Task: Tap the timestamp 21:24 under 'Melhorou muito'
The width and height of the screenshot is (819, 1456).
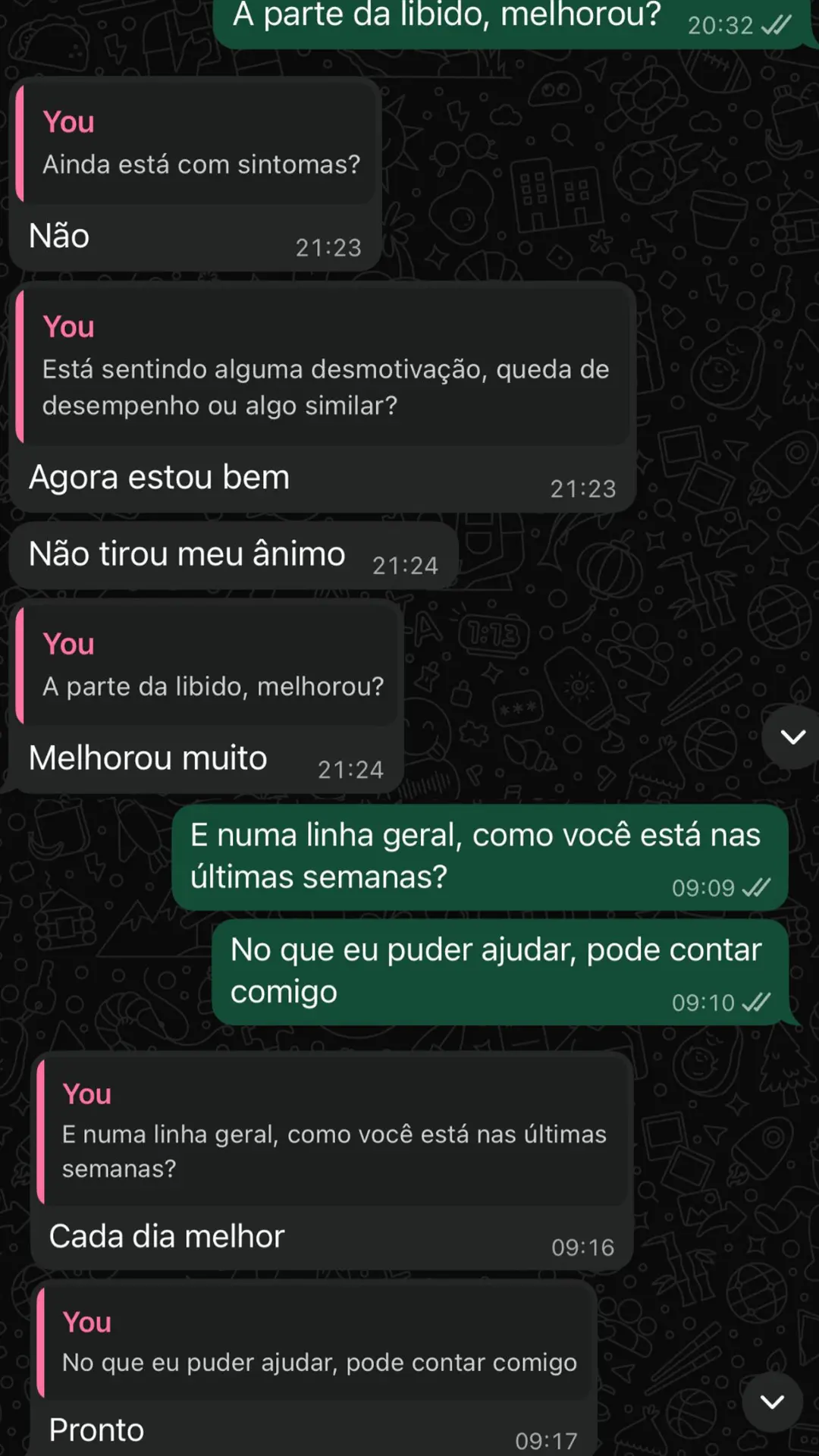Action: [351, 768]
